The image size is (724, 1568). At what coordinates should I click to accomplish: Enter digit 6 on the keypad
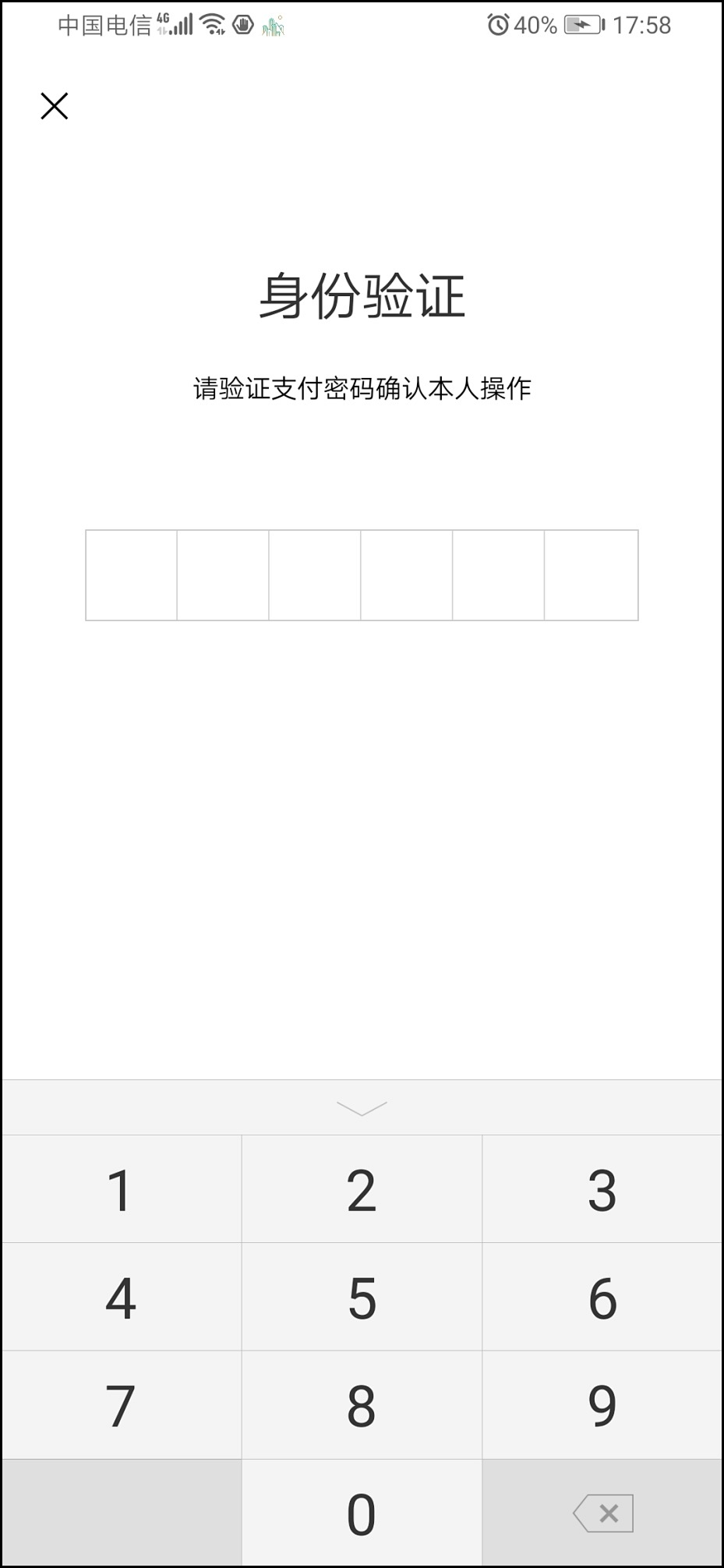tap(602, 1298)
